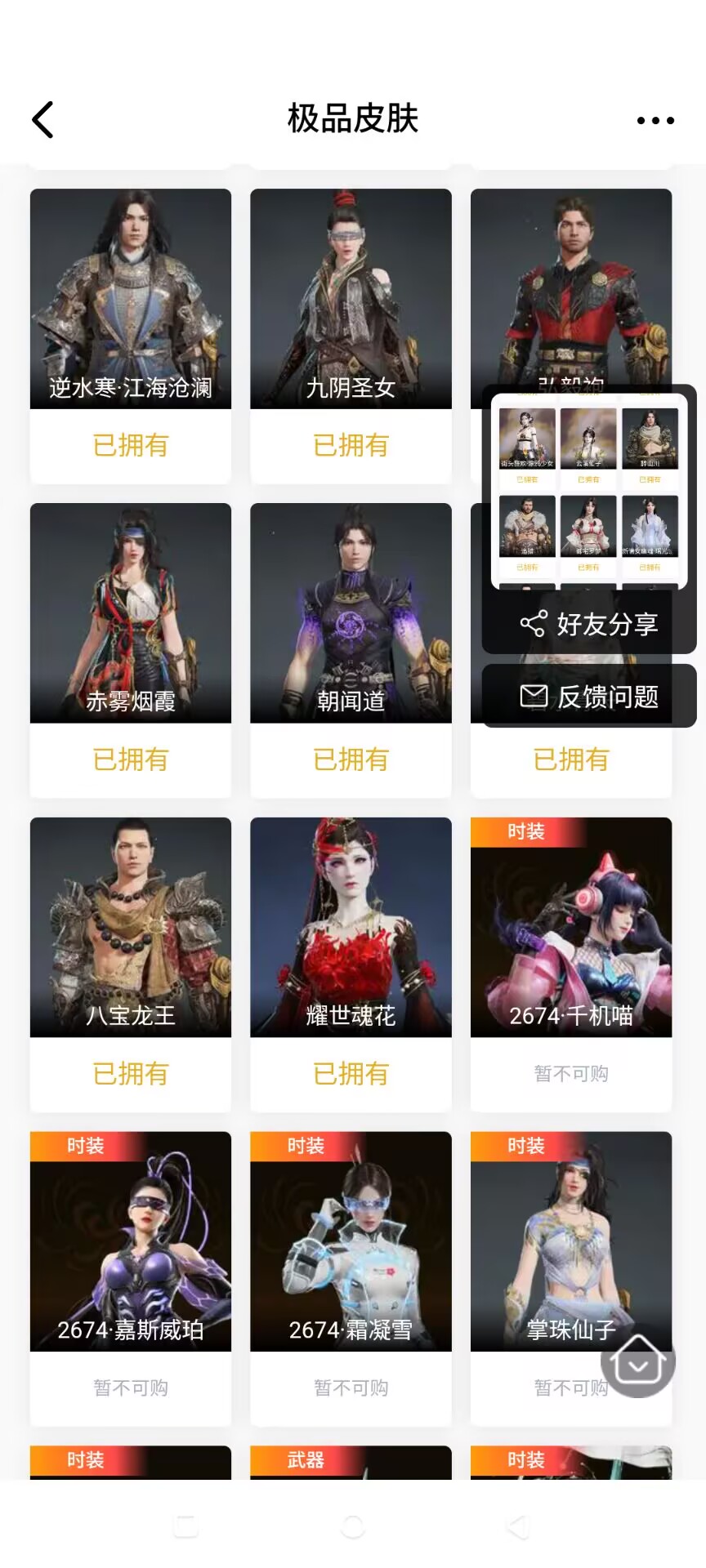The height and width of the screenshot is (1568, 706).
Task: Open the 九阴圣女 skin thumbnail
Action: tap(351, 294)
